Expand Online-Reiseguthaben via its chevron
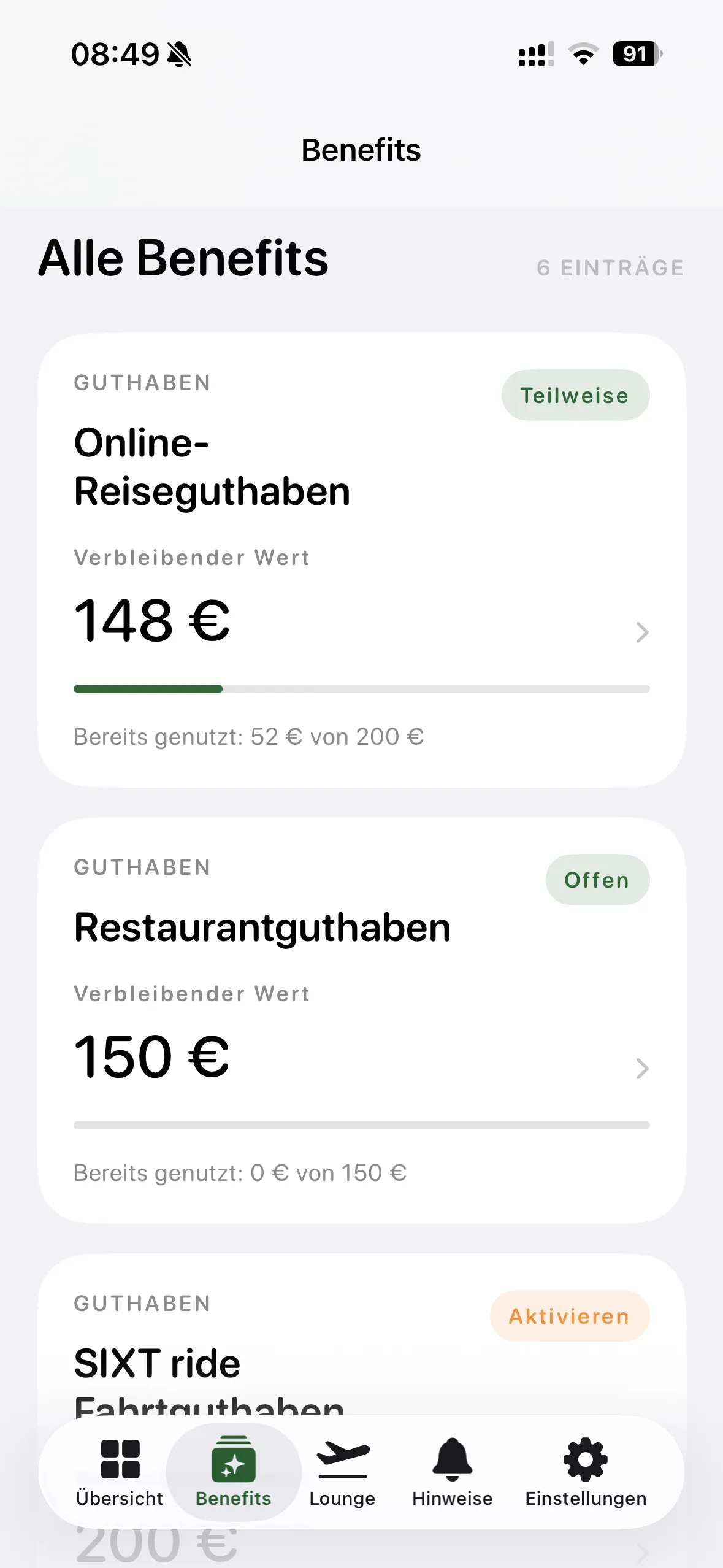Viewport: 723px width, 1568px height. (x=641, y=632)
